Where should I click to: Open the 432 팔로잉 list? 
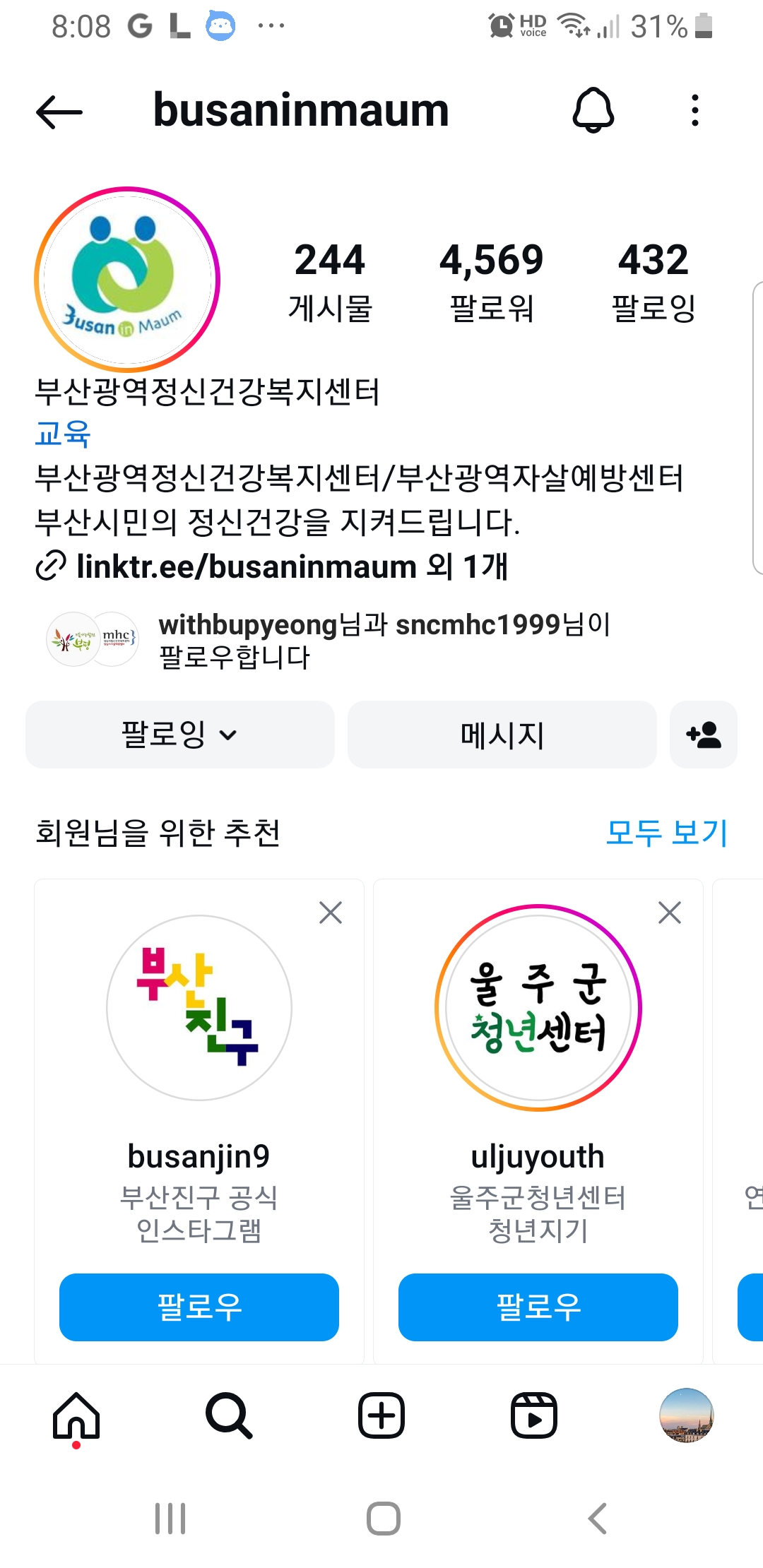[x=653, y=281]
